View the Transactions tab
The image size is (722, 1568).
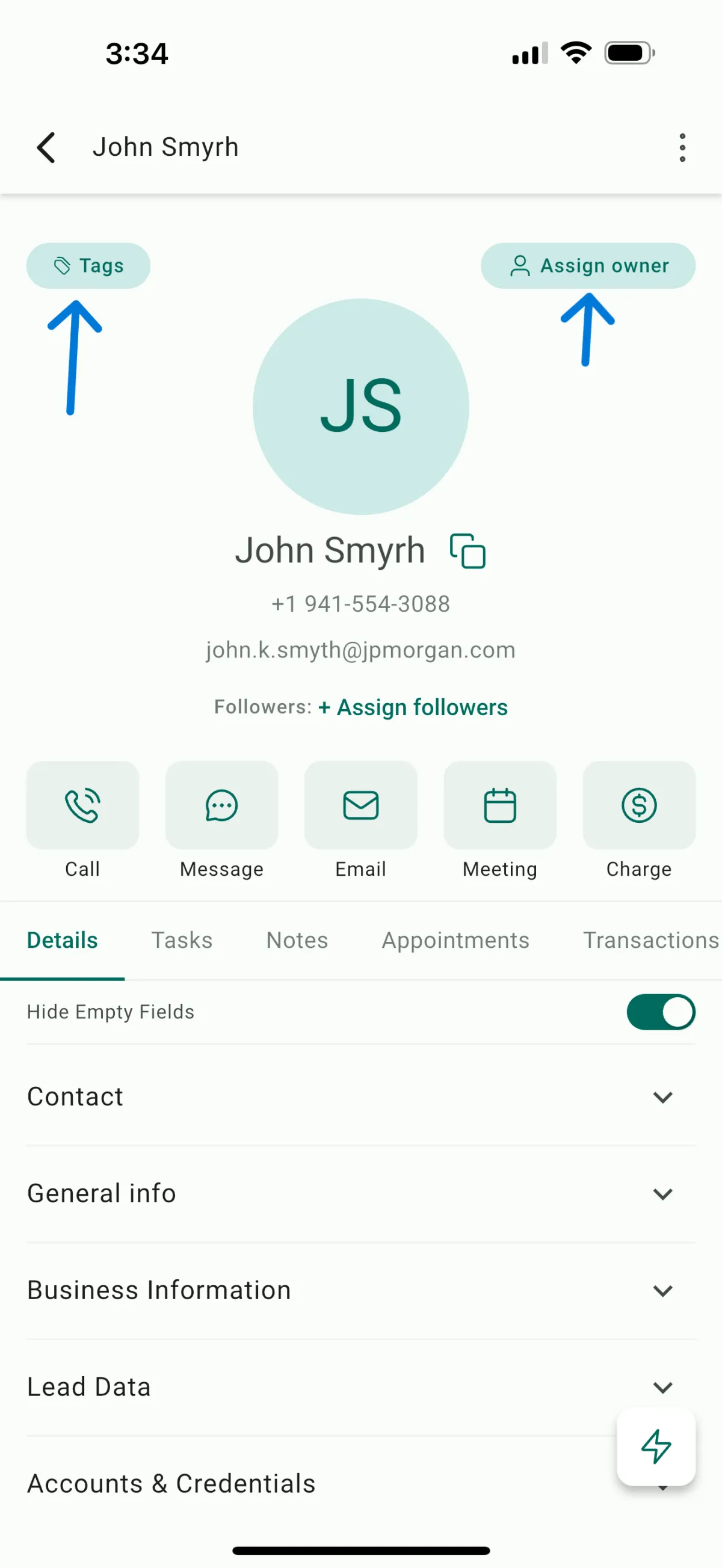click(x=650, y=941)
